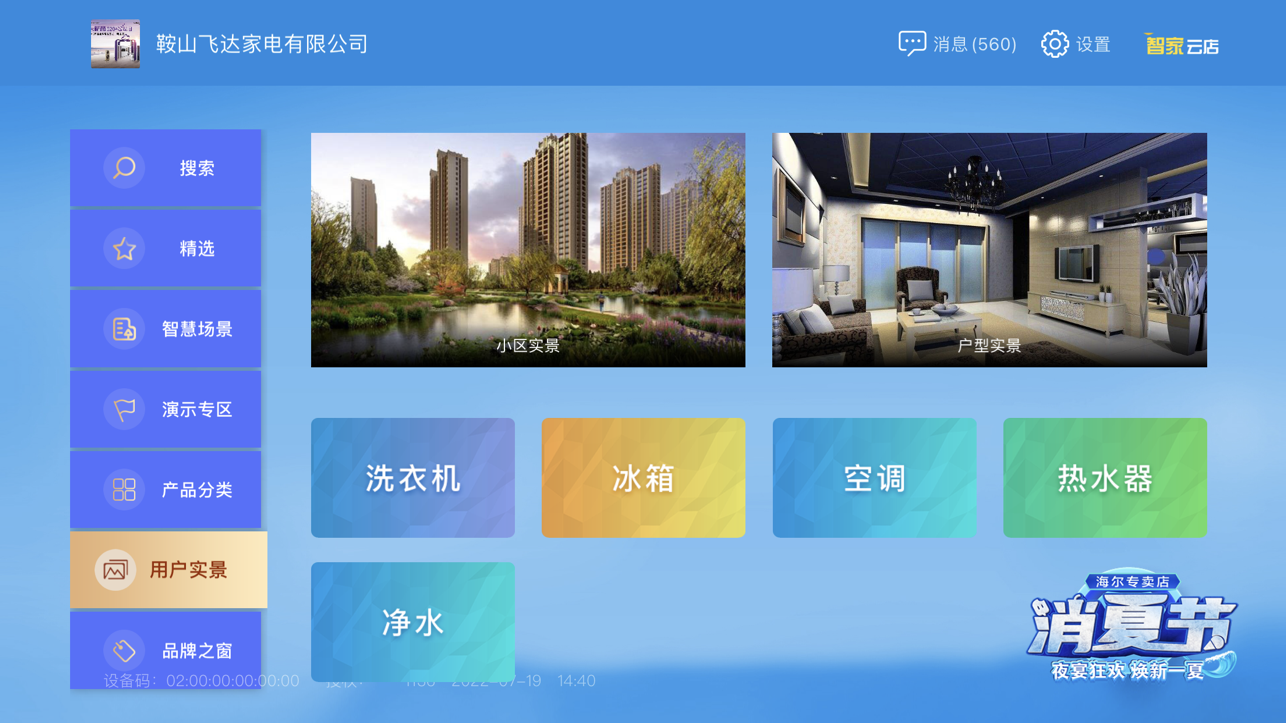1286x723 pixels.
Task: Select 搜索 in the side menu
Action: (166, 168)
